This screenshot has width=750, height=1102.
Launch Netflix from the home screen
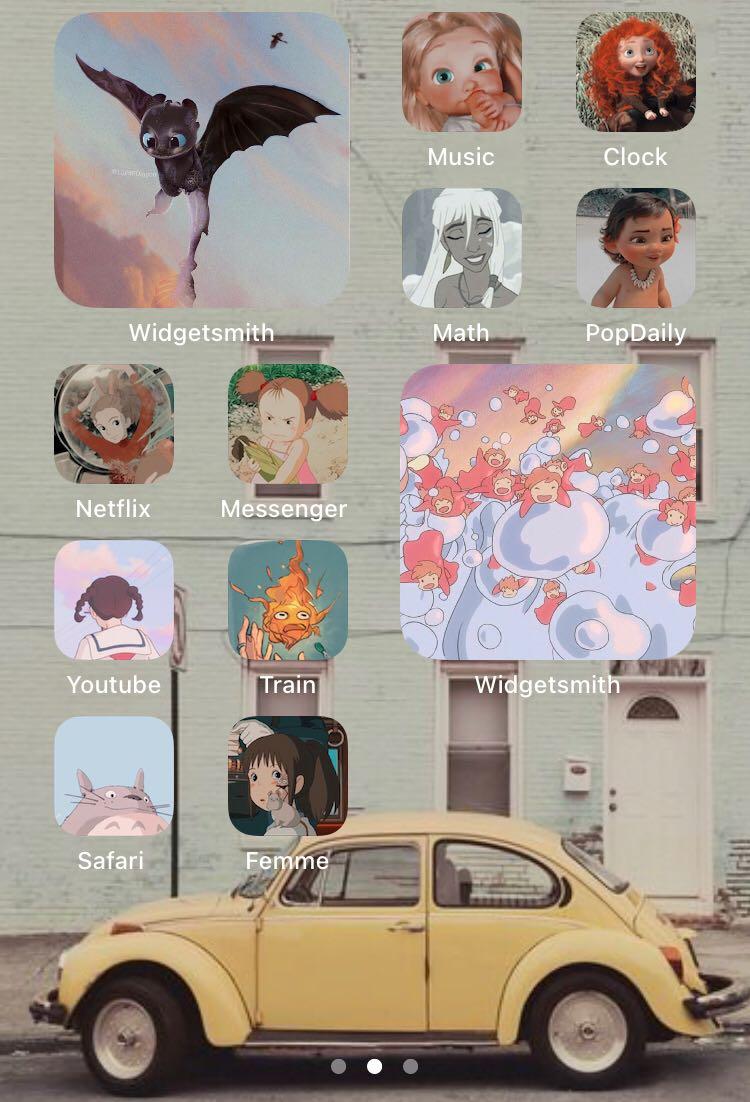(x=113, y=424)
